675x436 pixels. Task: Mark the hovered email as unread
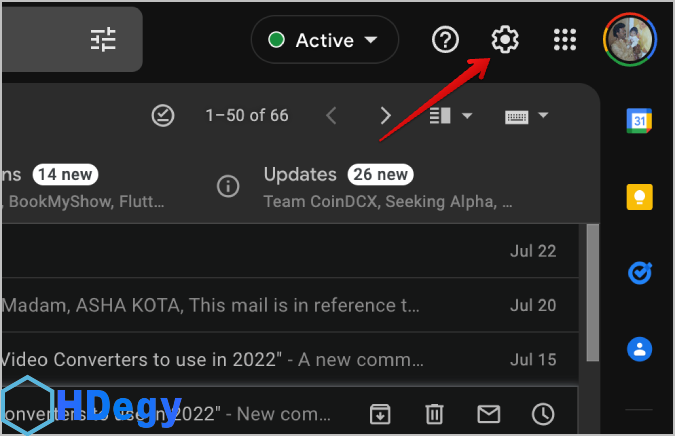pyautogui.click(x=488, y=413)
